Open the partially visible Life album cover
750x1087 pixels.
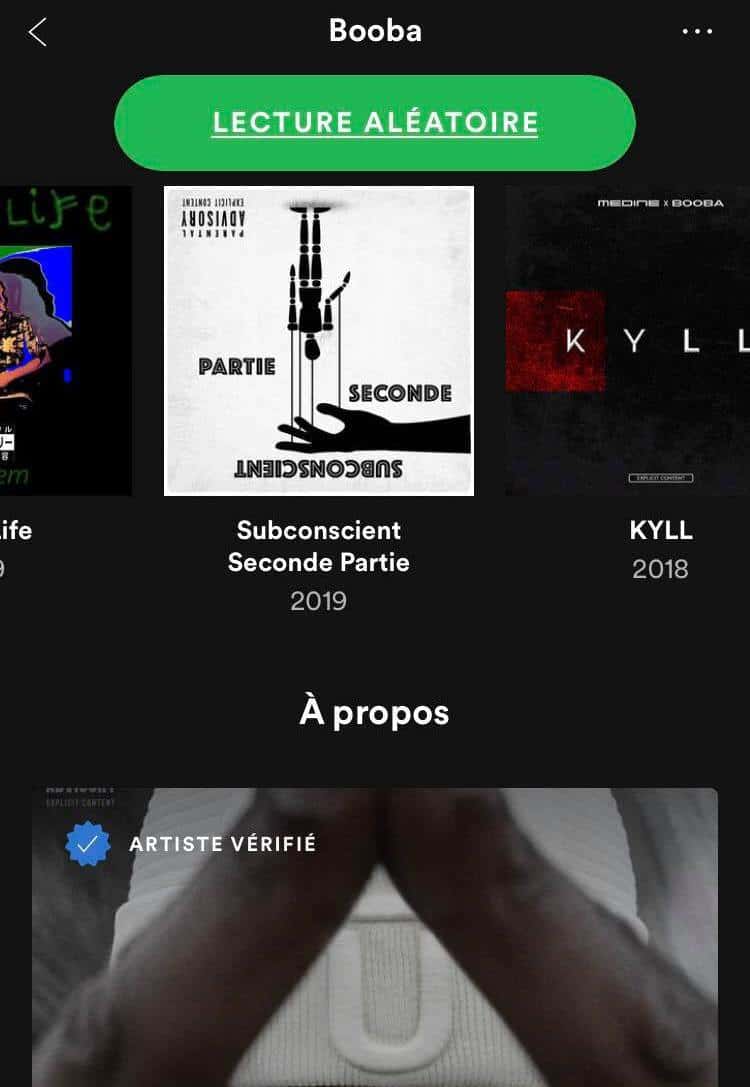point(65,341)
